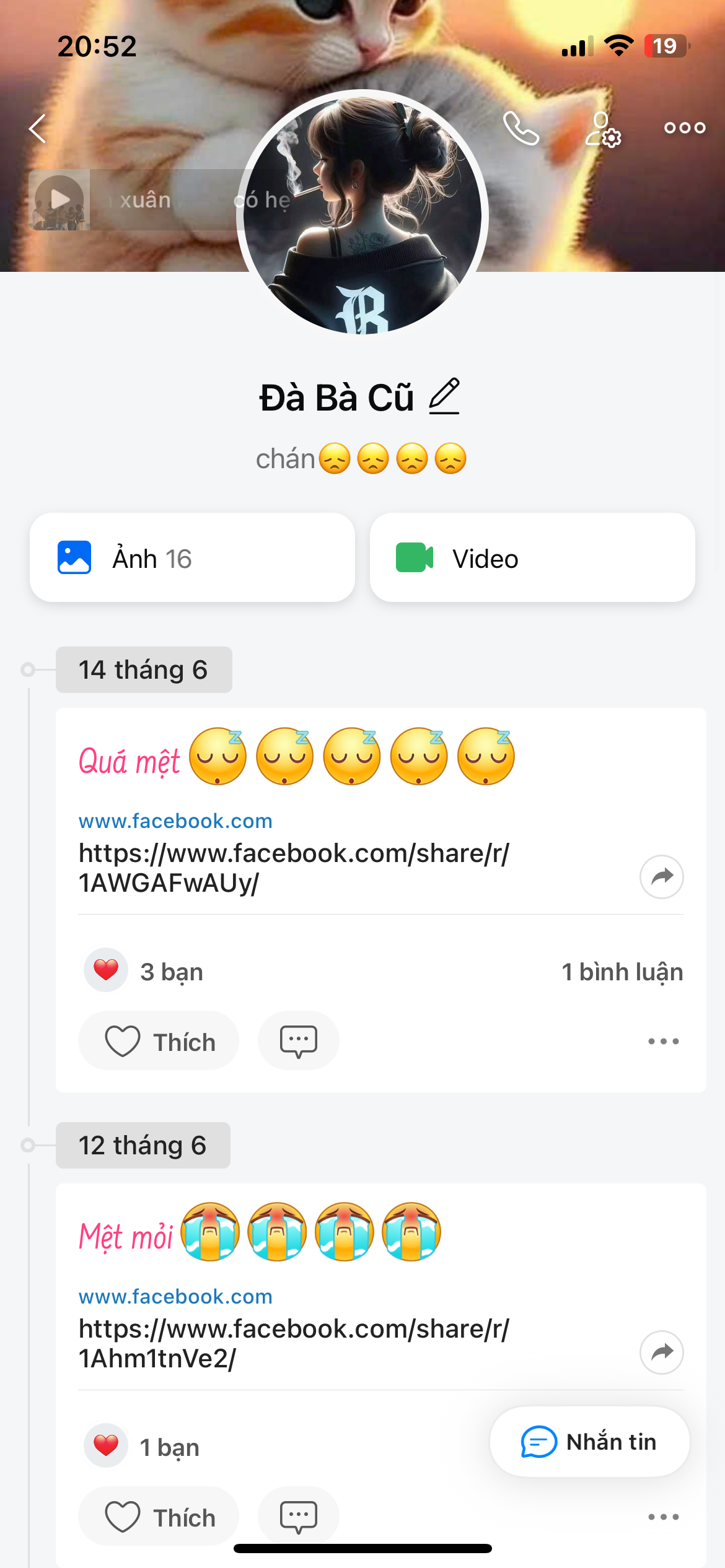Go back using the top-left arrow
The image size is (725, 1568).
(38, 129)
